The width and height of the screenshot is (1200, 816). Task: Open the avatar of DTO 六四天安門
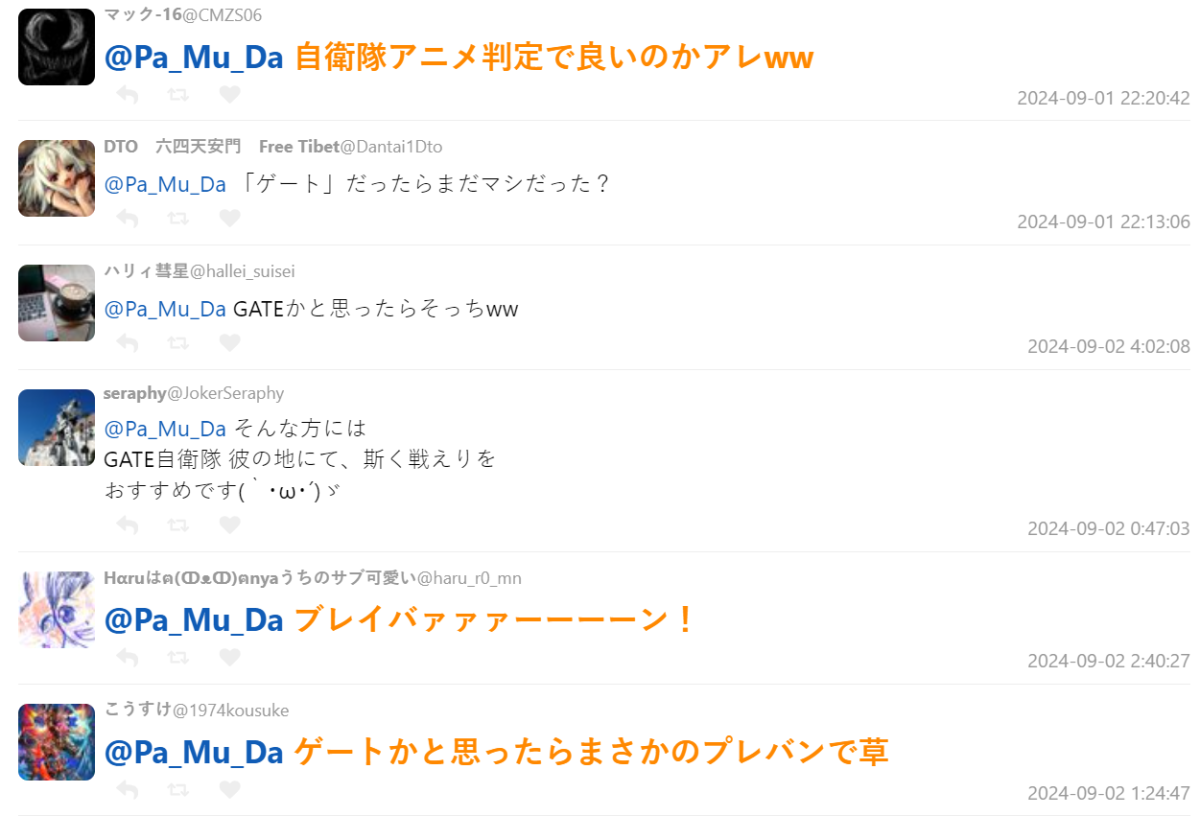click(x=56, y=178)
